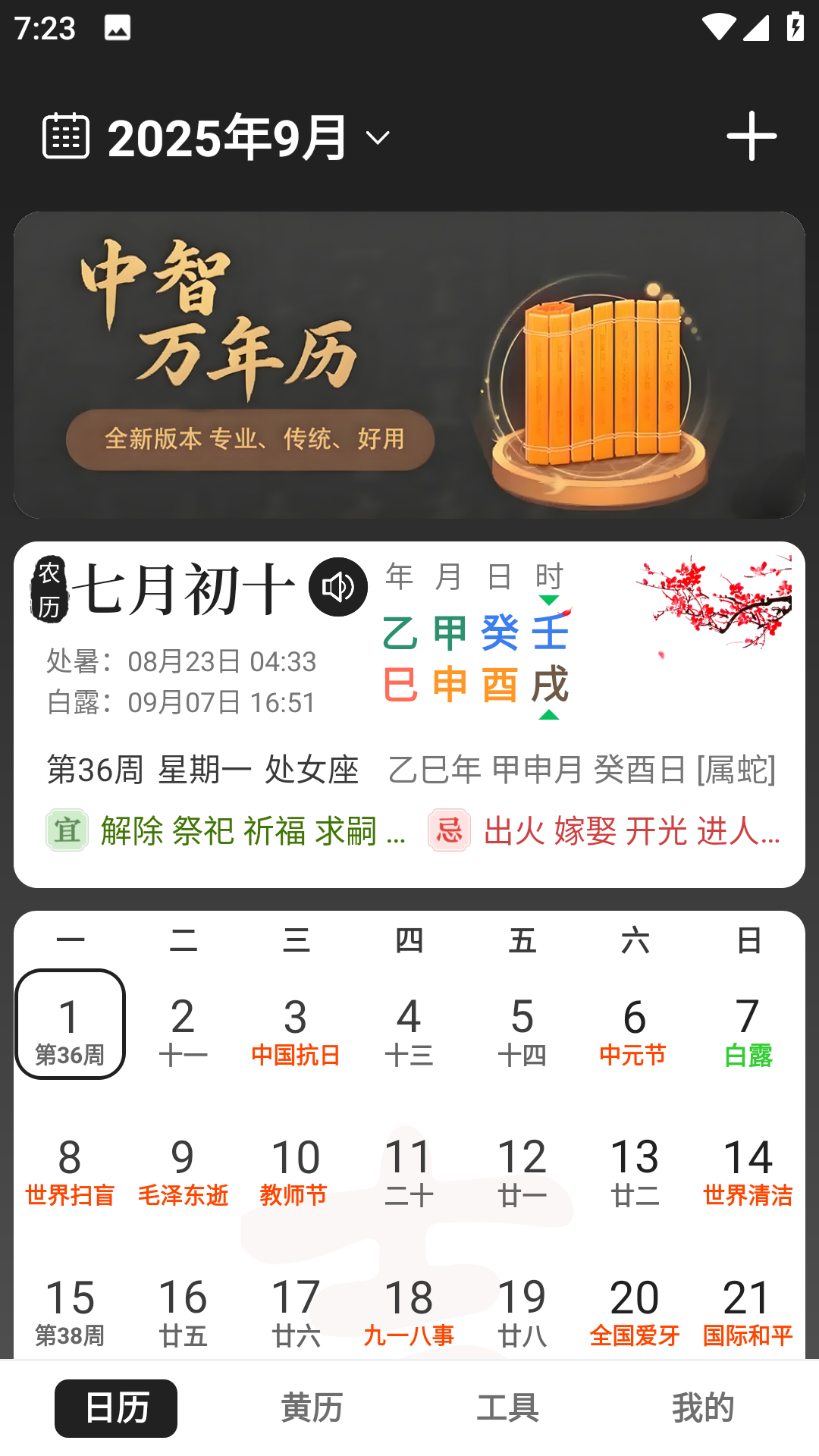Select September 20 全国爱牙 date
The height and width of the screenshot is (1456, 819).
coord(634,1310)
